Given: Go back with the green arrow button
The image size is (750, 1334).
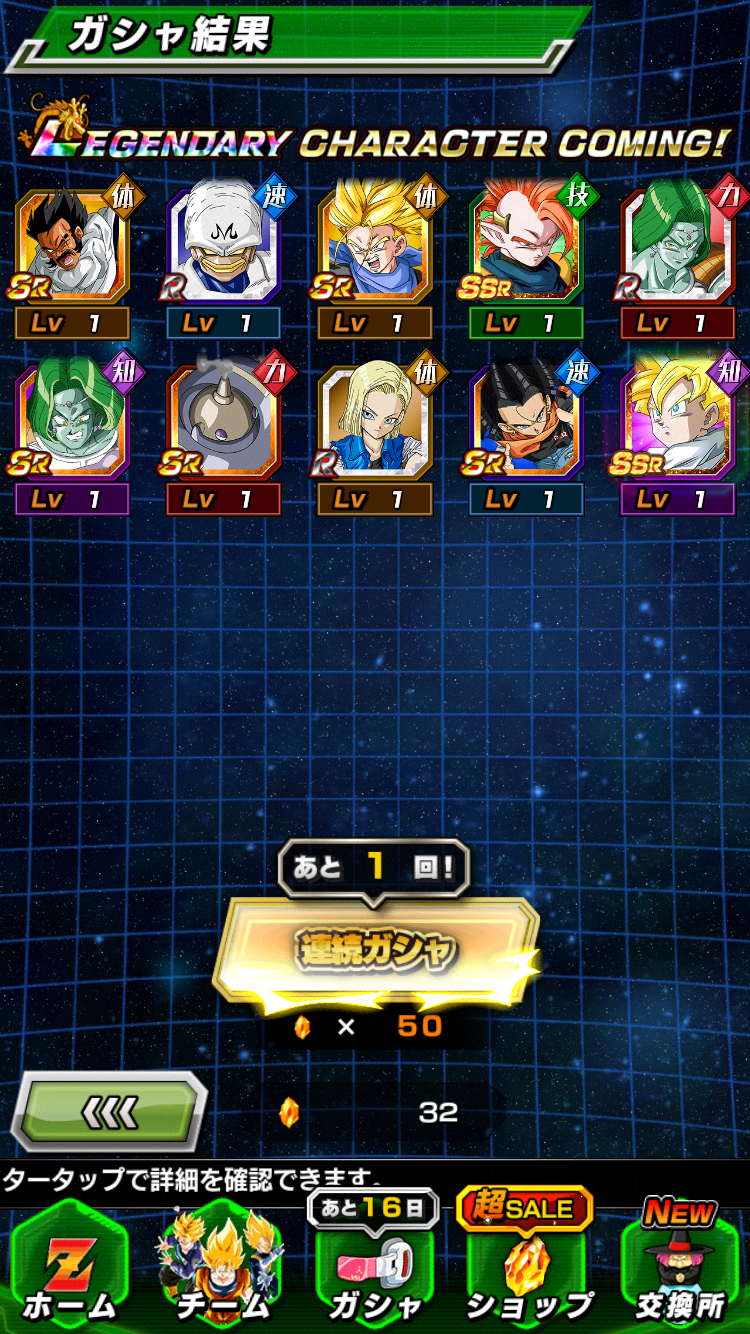Looking at the screenshot, I should (x=109, y=1111).
